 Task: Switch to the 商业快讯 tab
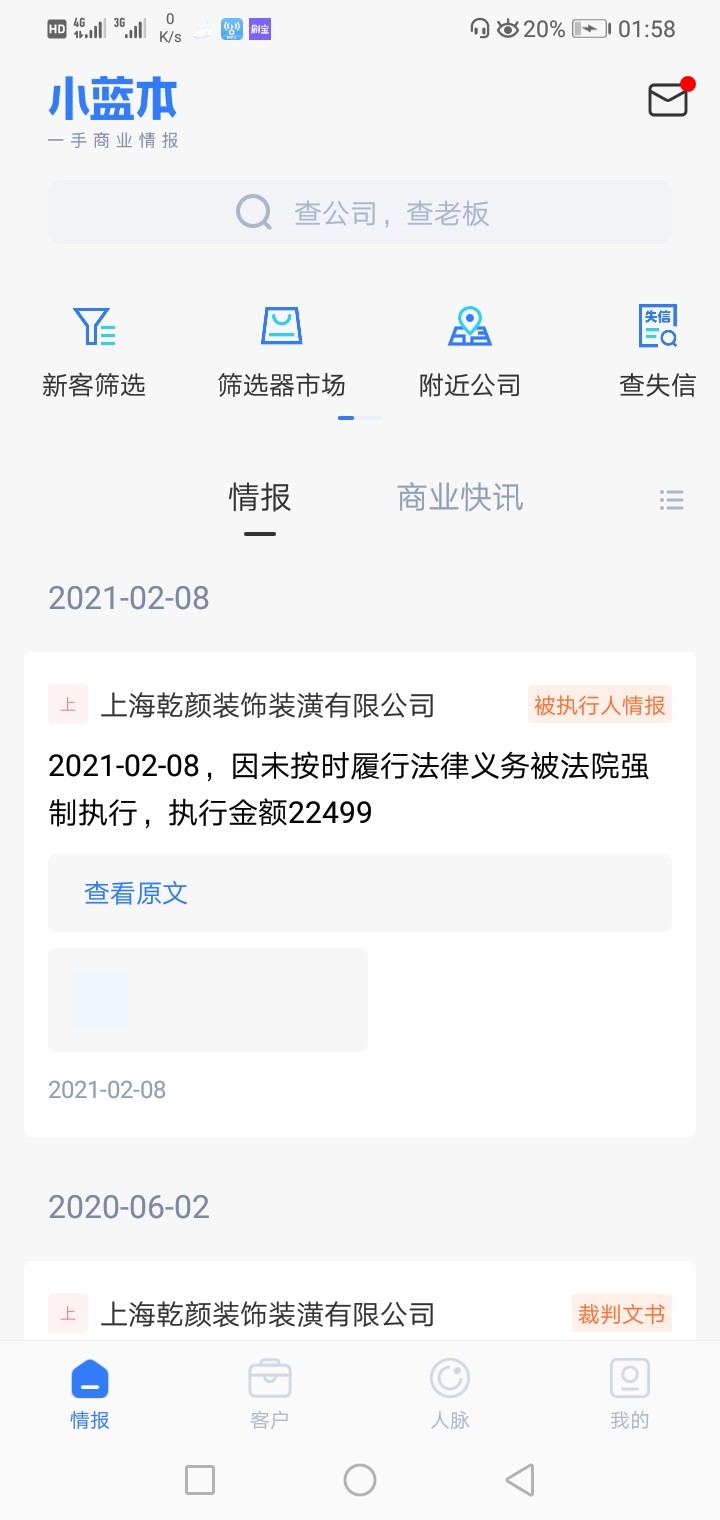tap(460, 498)
